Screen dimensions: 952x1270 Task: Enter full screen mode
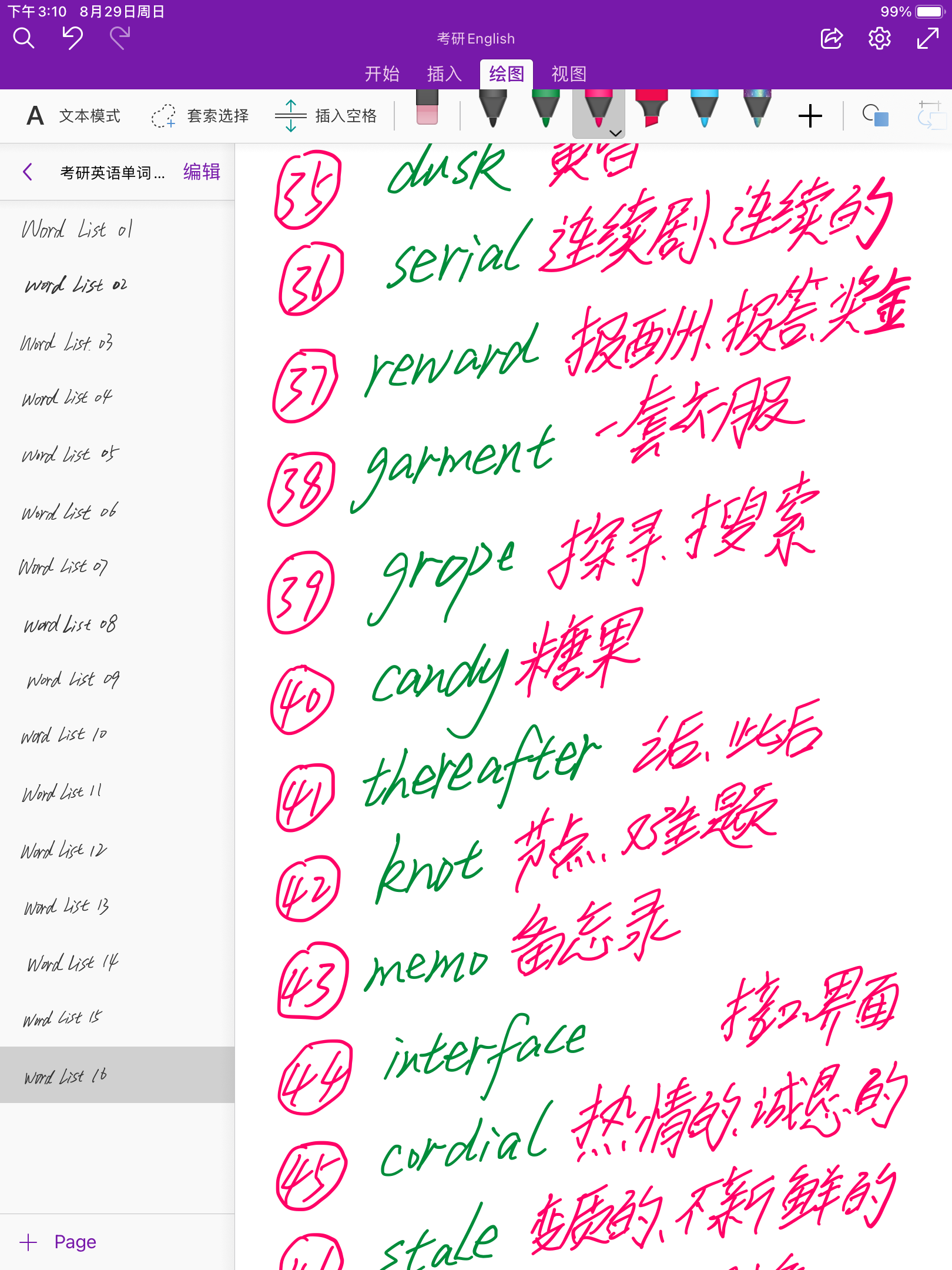[x=927, y=39]
